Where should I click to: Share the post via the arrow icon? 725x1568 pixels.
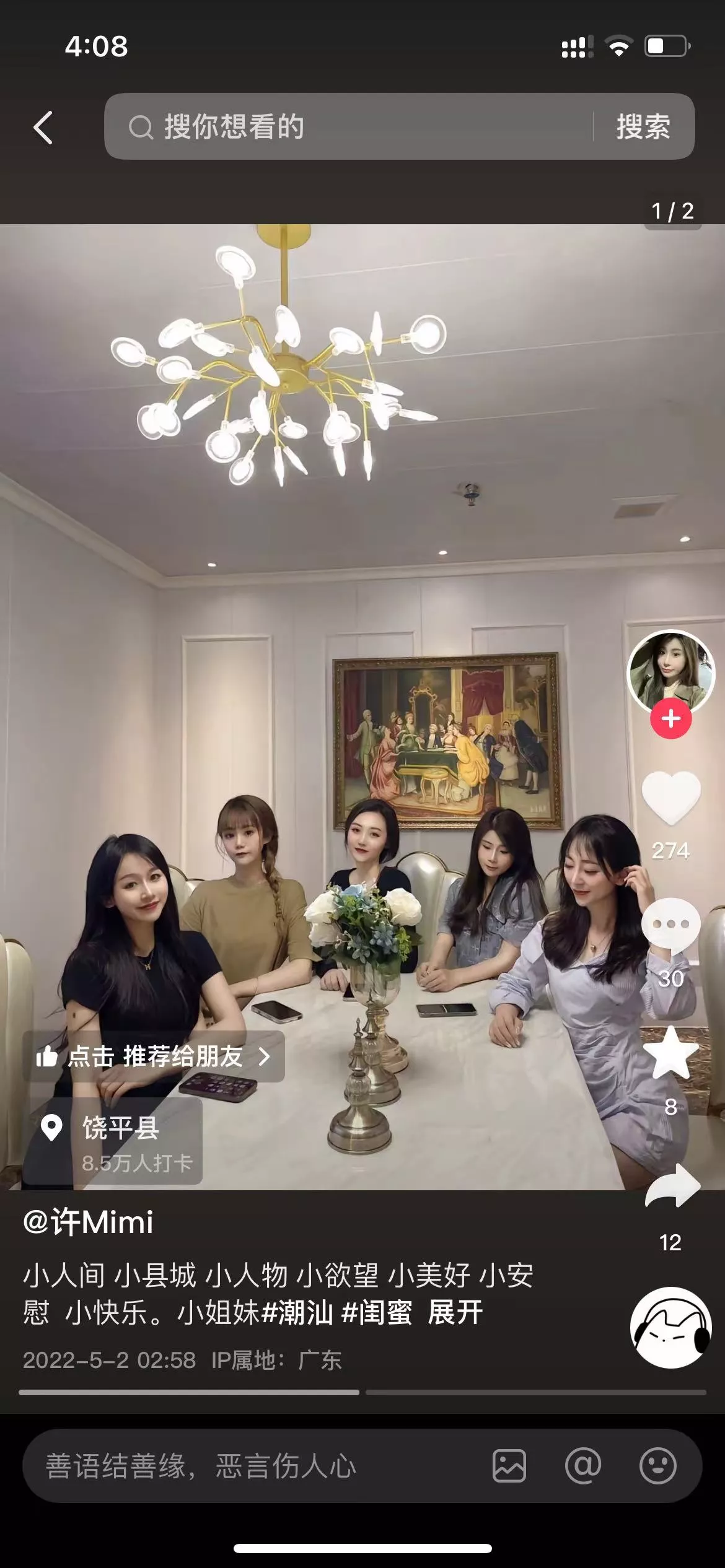(x=672, y=1185)
